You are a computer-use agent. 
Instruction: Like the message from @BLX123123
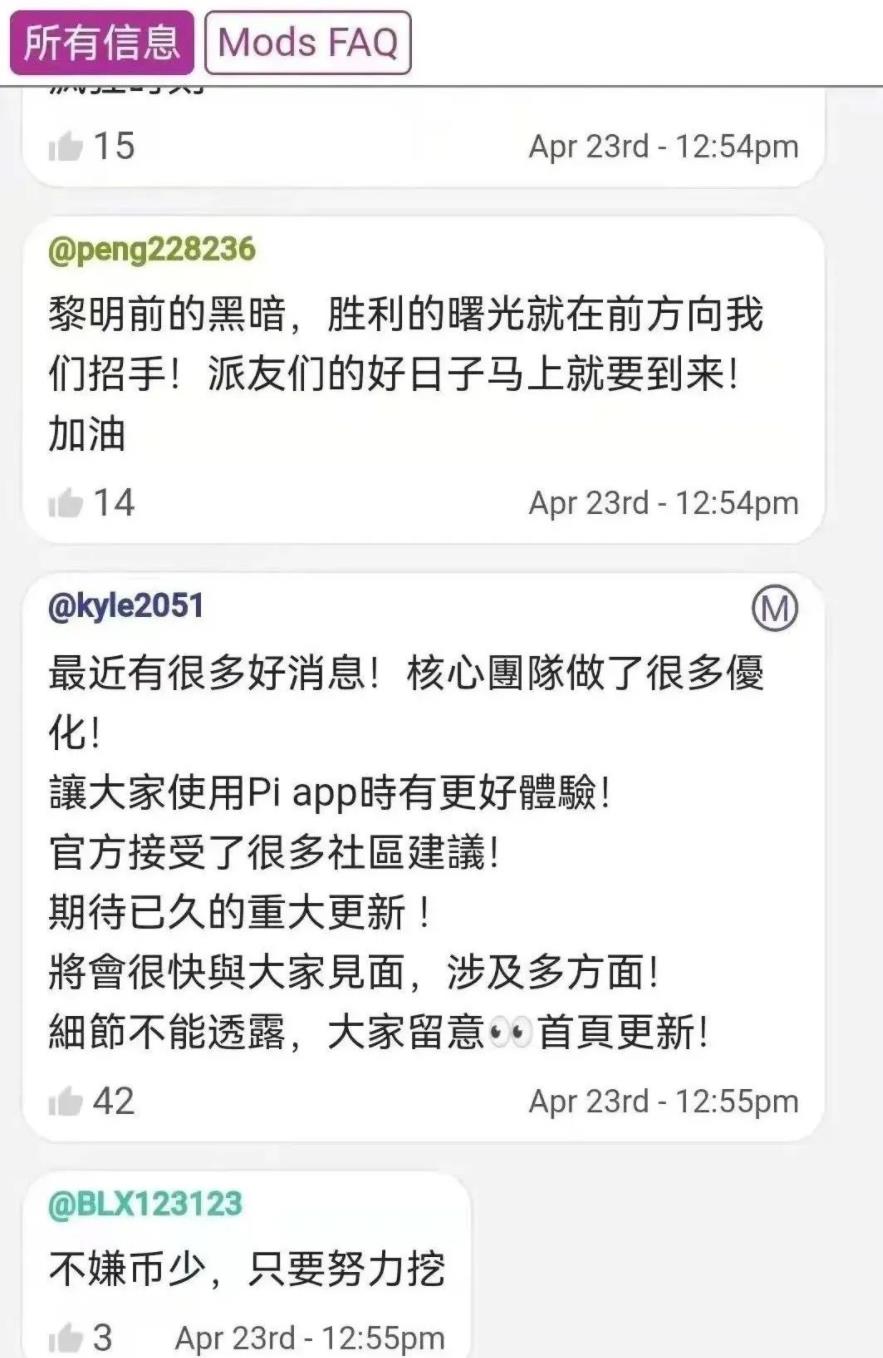pyautogui.click(x=66, y=1338)
